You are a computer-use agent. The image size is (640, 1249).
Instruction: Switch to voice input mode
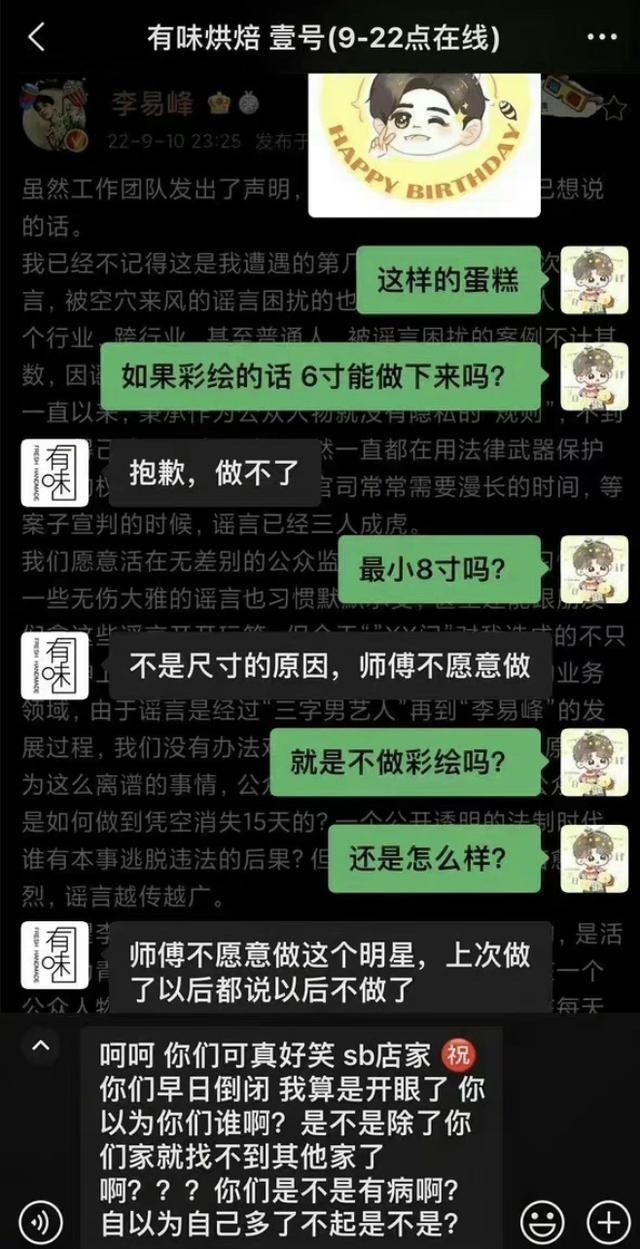click(40, 1220)
